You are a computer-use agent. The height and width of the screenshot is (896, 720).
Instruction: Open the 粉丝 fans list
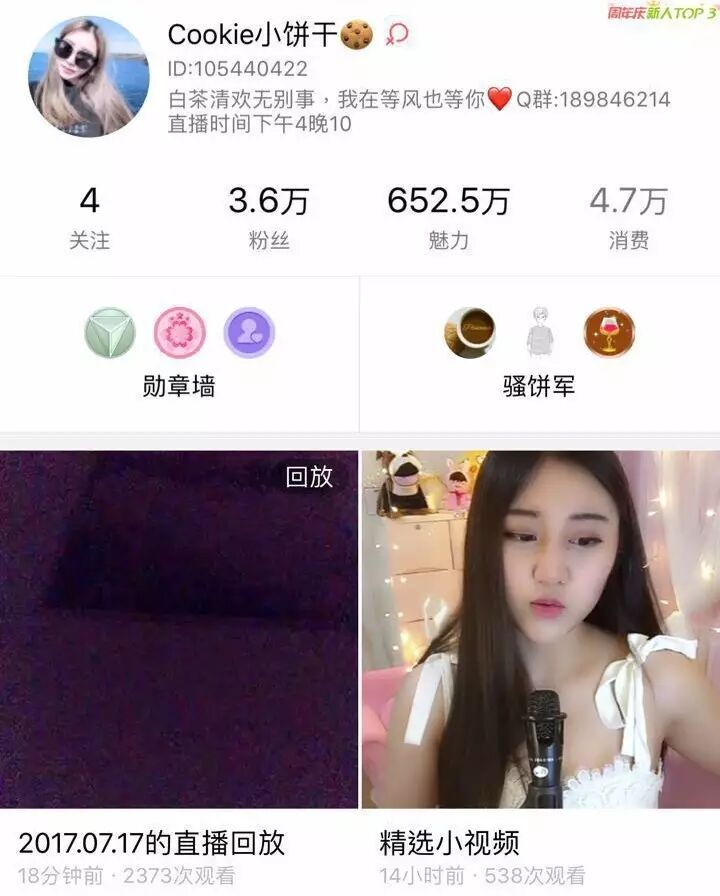(x=269, y=219)
